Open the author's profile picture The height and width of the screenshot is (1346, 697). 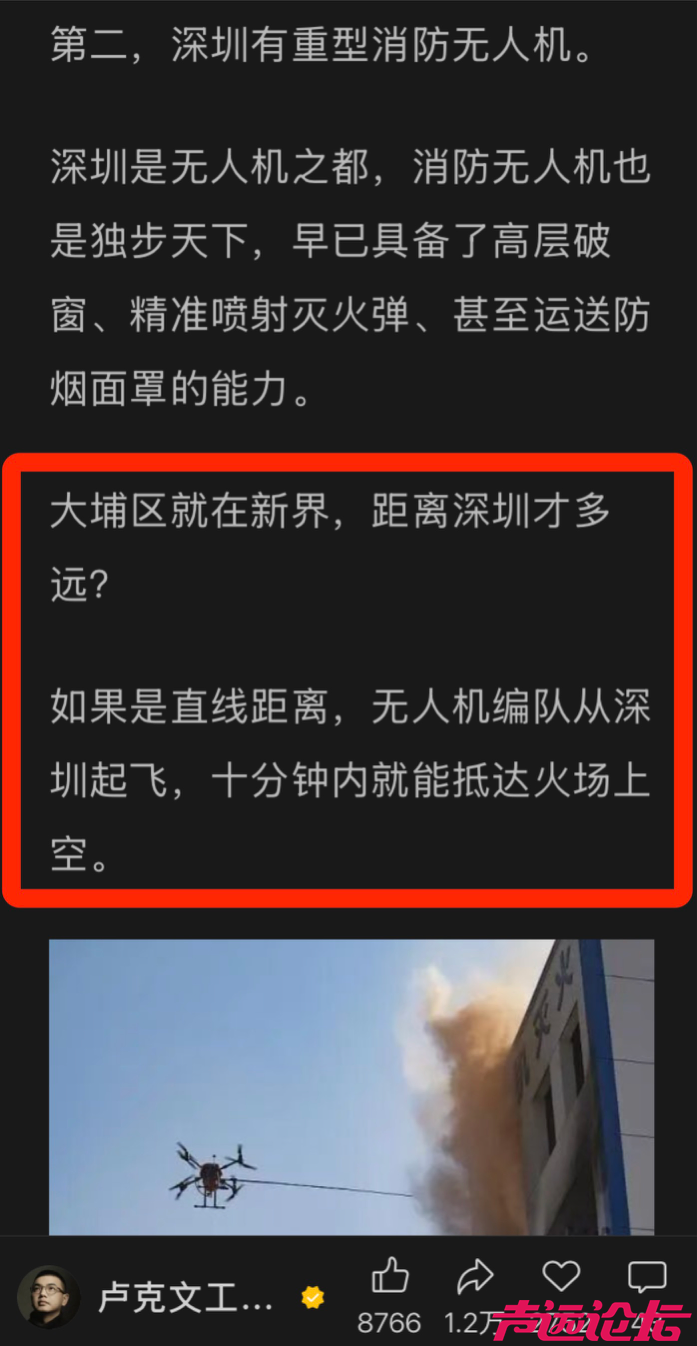(49, 1295)
